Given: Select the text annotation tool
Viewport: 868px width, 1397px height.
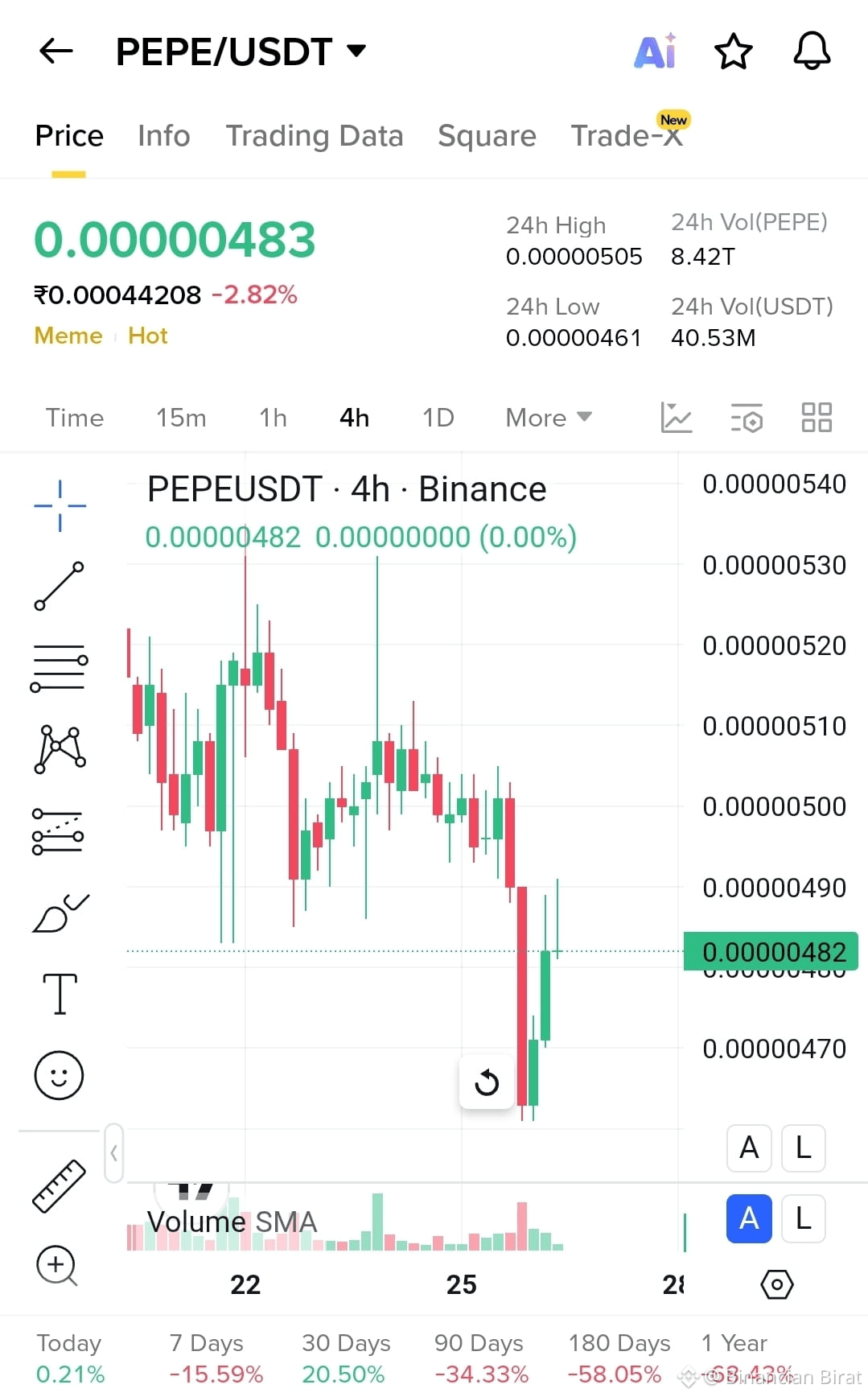Looking at the screenshot, I should (60, 994).
